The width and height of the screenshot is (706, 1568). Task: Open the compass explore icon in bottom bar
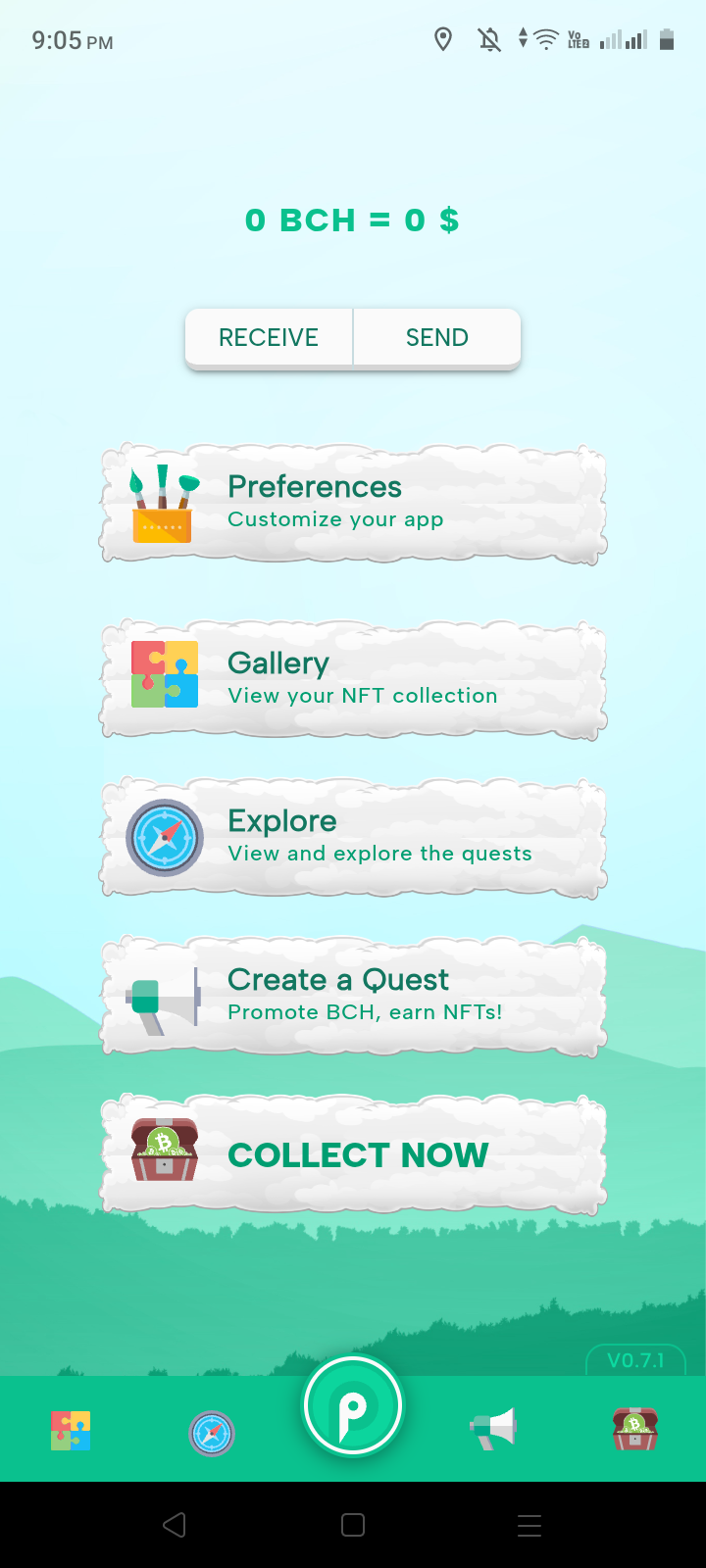click(212, 1433)
